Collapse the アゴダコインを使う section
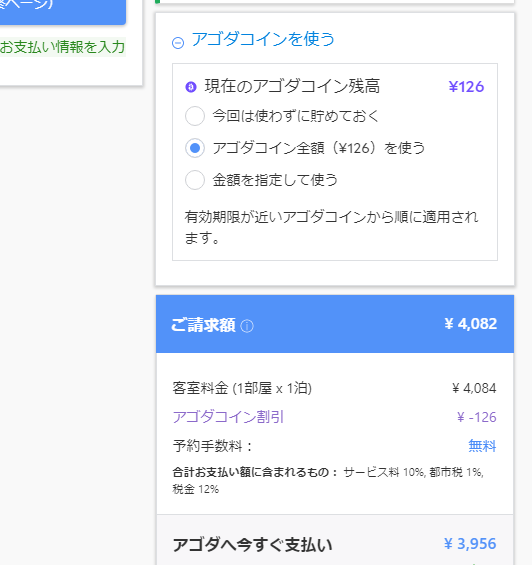Image resolution: width=532 pixels, height=565 pixels. tap(178, 43)
